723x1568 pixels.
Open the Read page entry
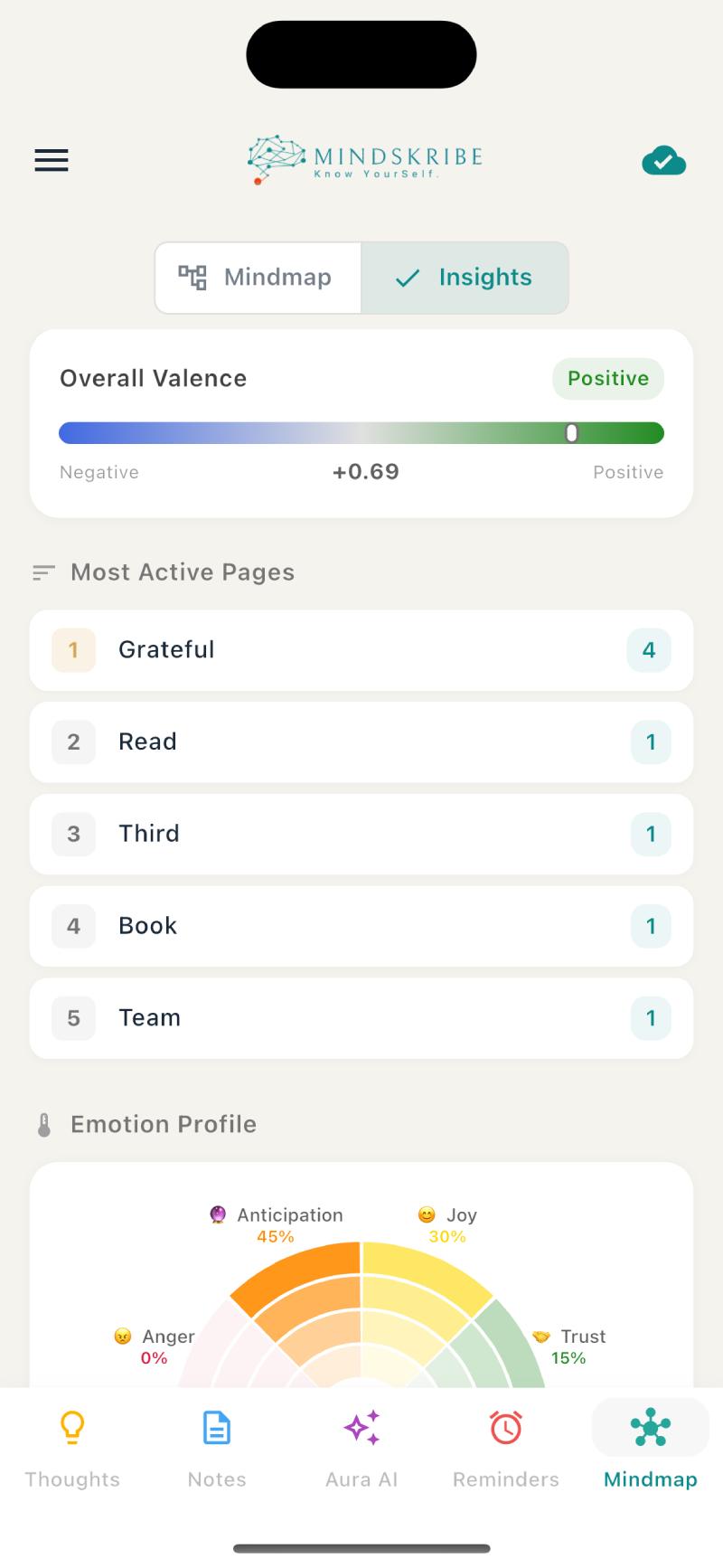point(361,741)
